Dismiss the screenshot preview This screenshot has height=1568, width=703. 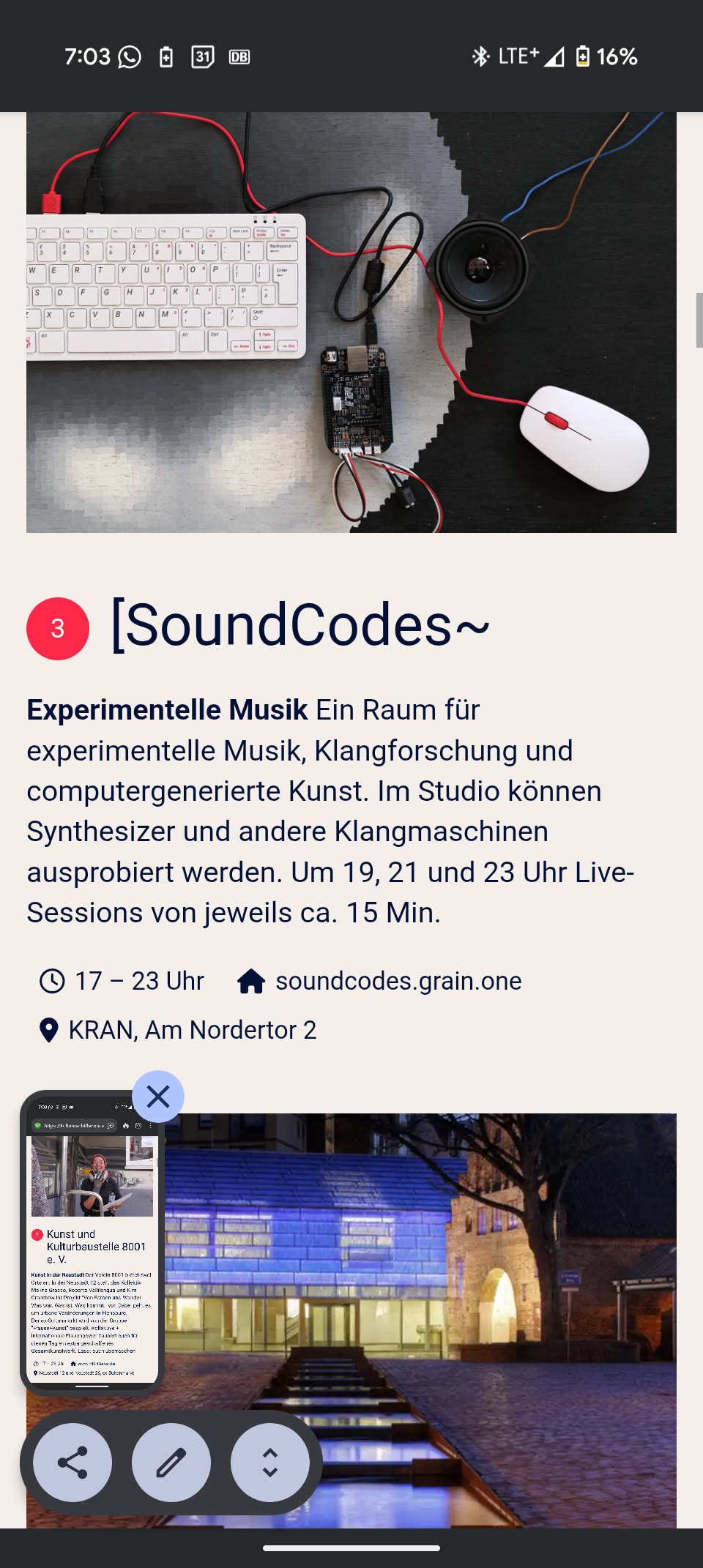point(158,1097)
